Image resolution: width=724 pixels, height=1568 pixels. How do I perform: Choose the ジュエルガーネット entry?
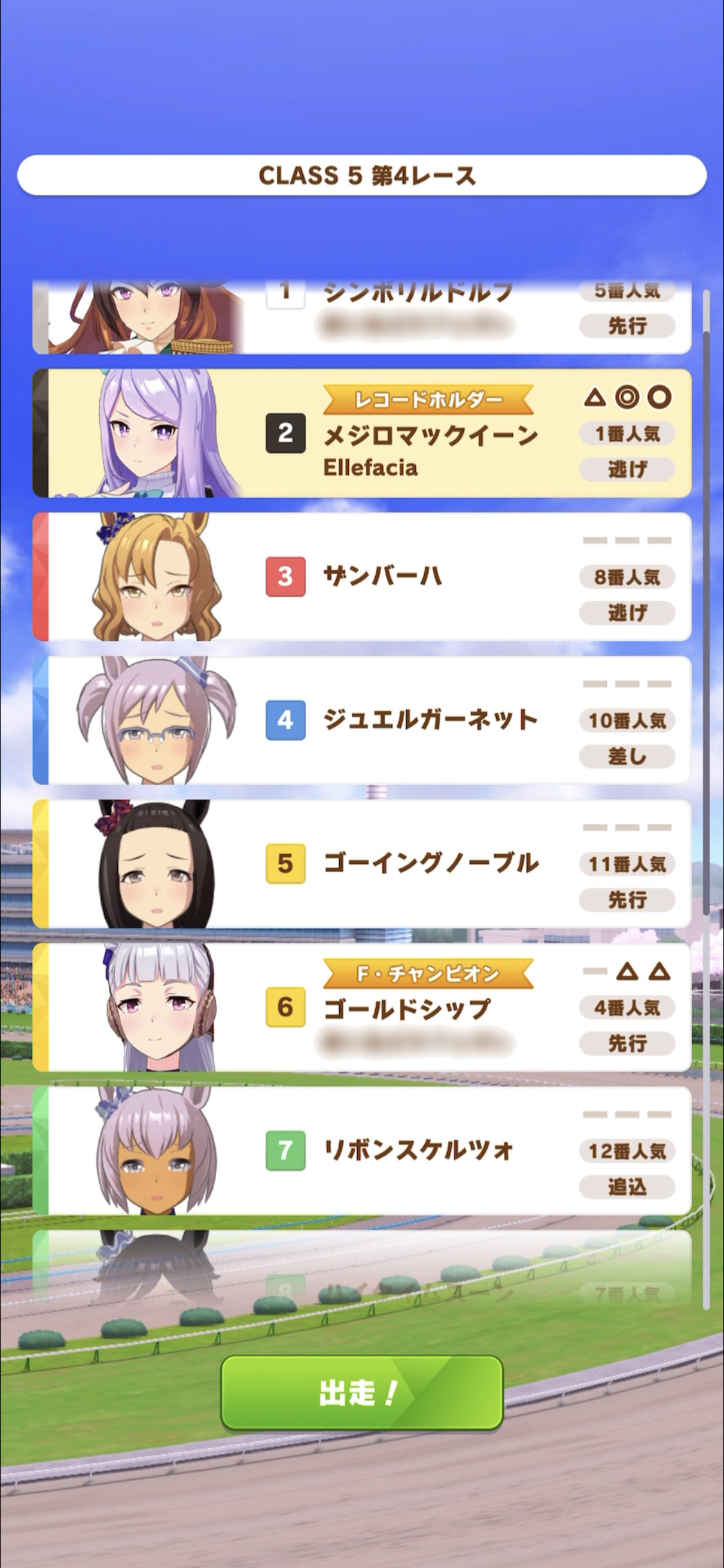click(362, 720)
